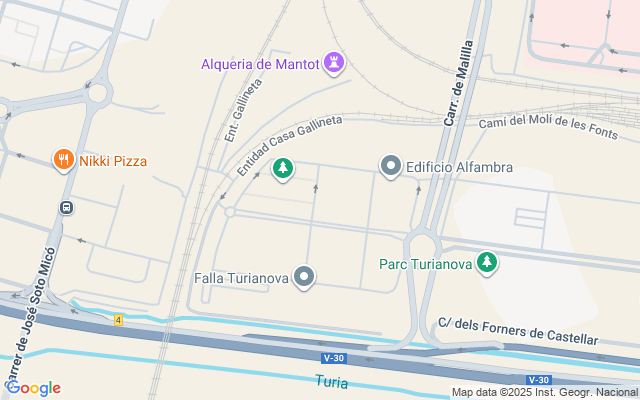Select the Parc Turianova park marker
This screenshot has height=400, width=640.
[x=487, y=264]
